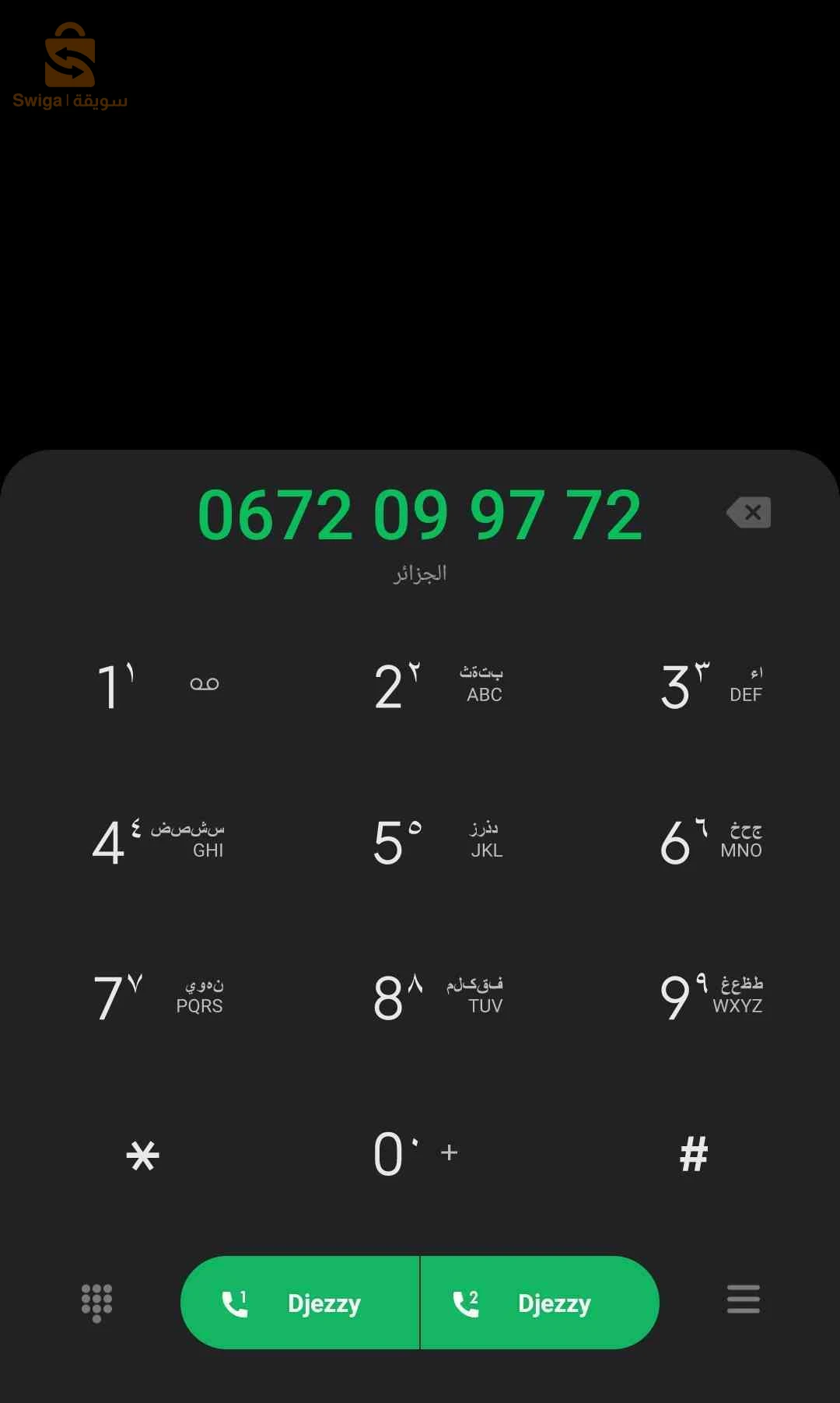Tap the hash key
840x1403 pixels.
click(x=694, y=1154)
